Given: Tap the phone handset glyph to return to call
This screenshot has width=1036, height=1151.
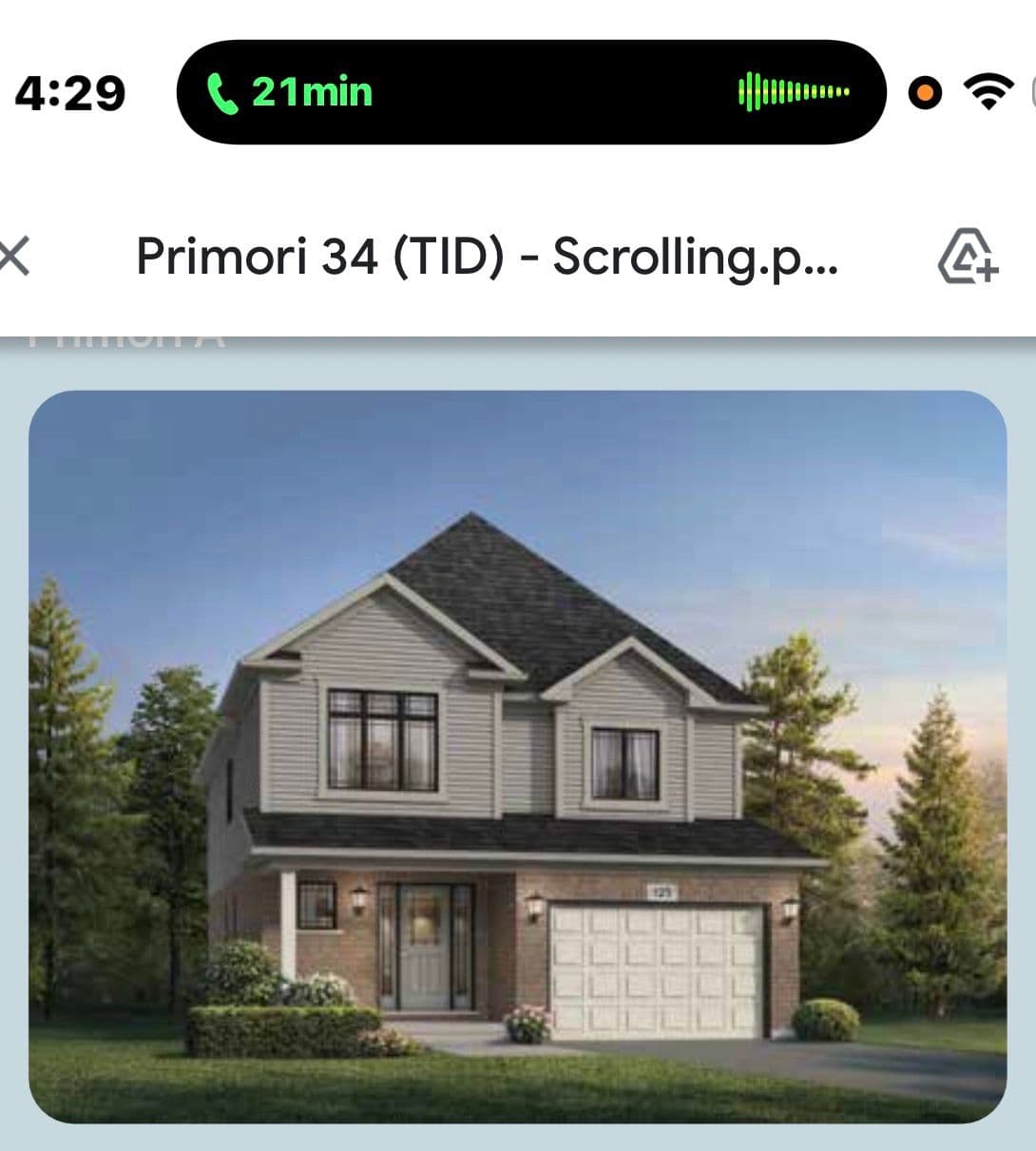Looking at the screenshot, I should point(224,92).
